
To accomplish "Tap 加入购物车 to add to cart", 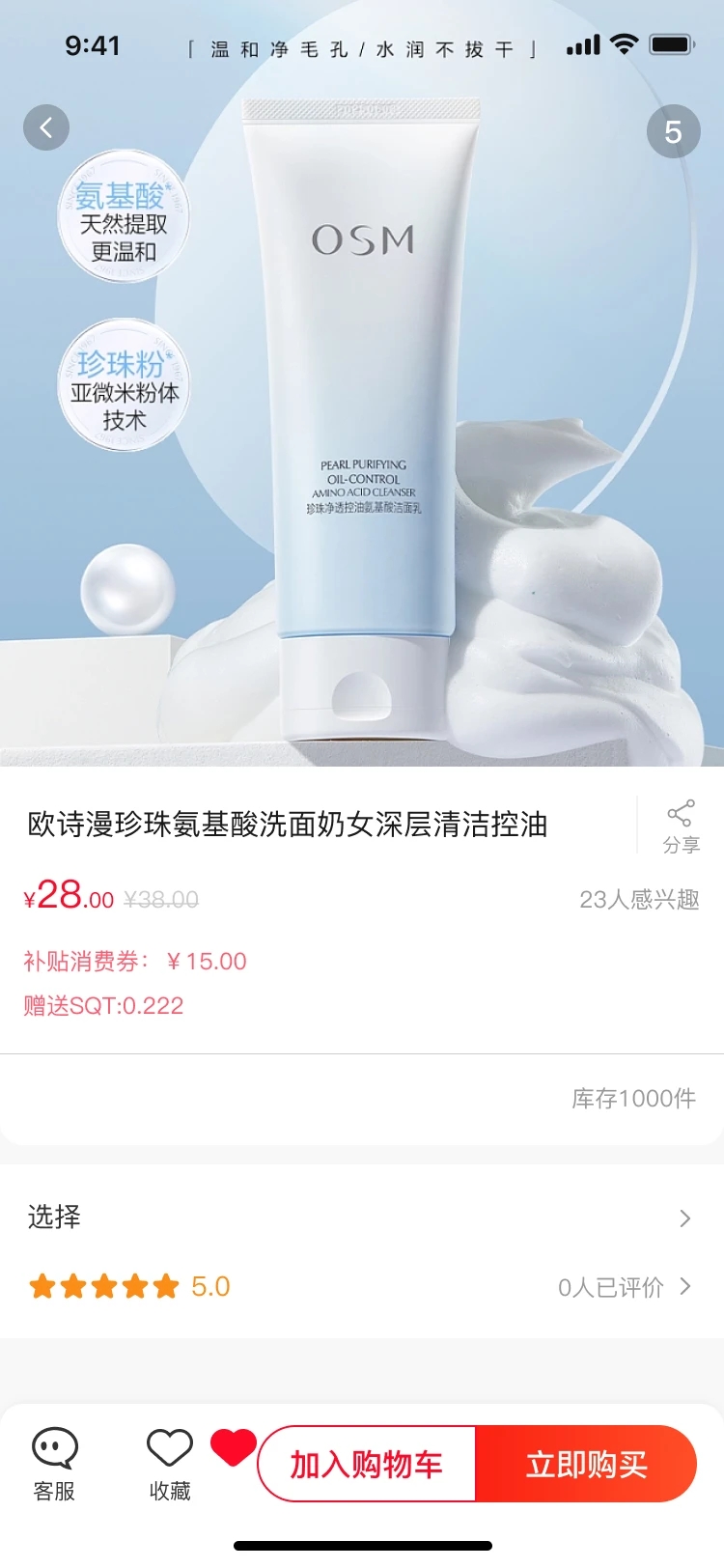I will [x=367, y=1464].
